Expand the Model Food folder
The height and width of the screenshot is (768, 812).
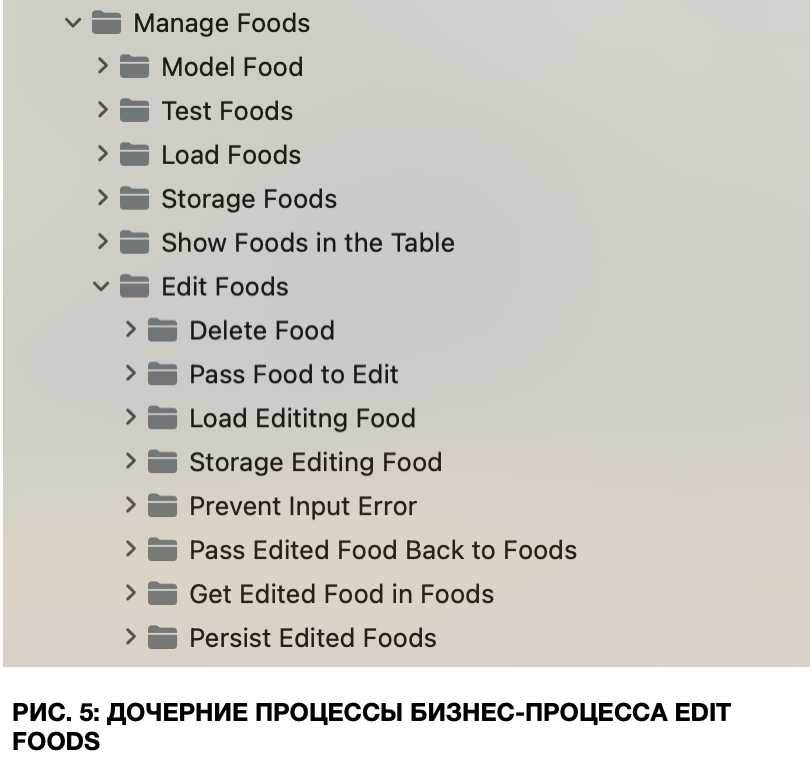click(x=102, y=67)
